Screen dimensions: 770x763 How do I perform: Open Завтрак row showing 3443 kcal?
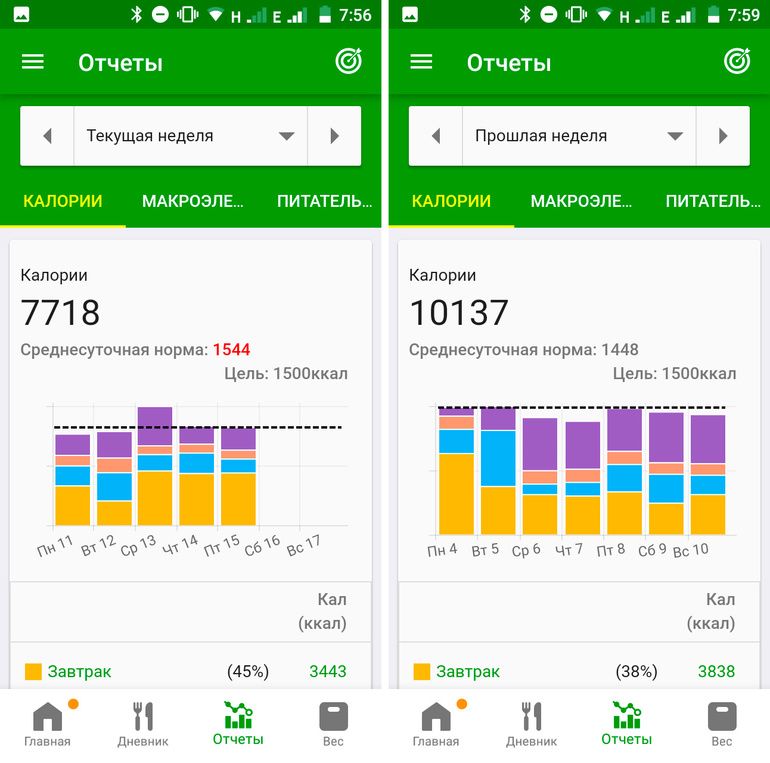coord(185,671)
